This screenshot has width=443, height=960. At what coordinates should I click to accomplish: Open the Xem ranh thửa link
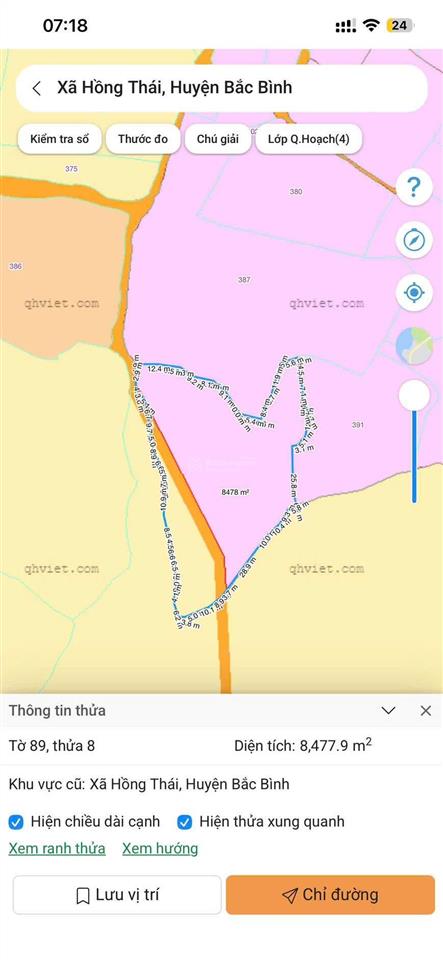click(57, 849)
